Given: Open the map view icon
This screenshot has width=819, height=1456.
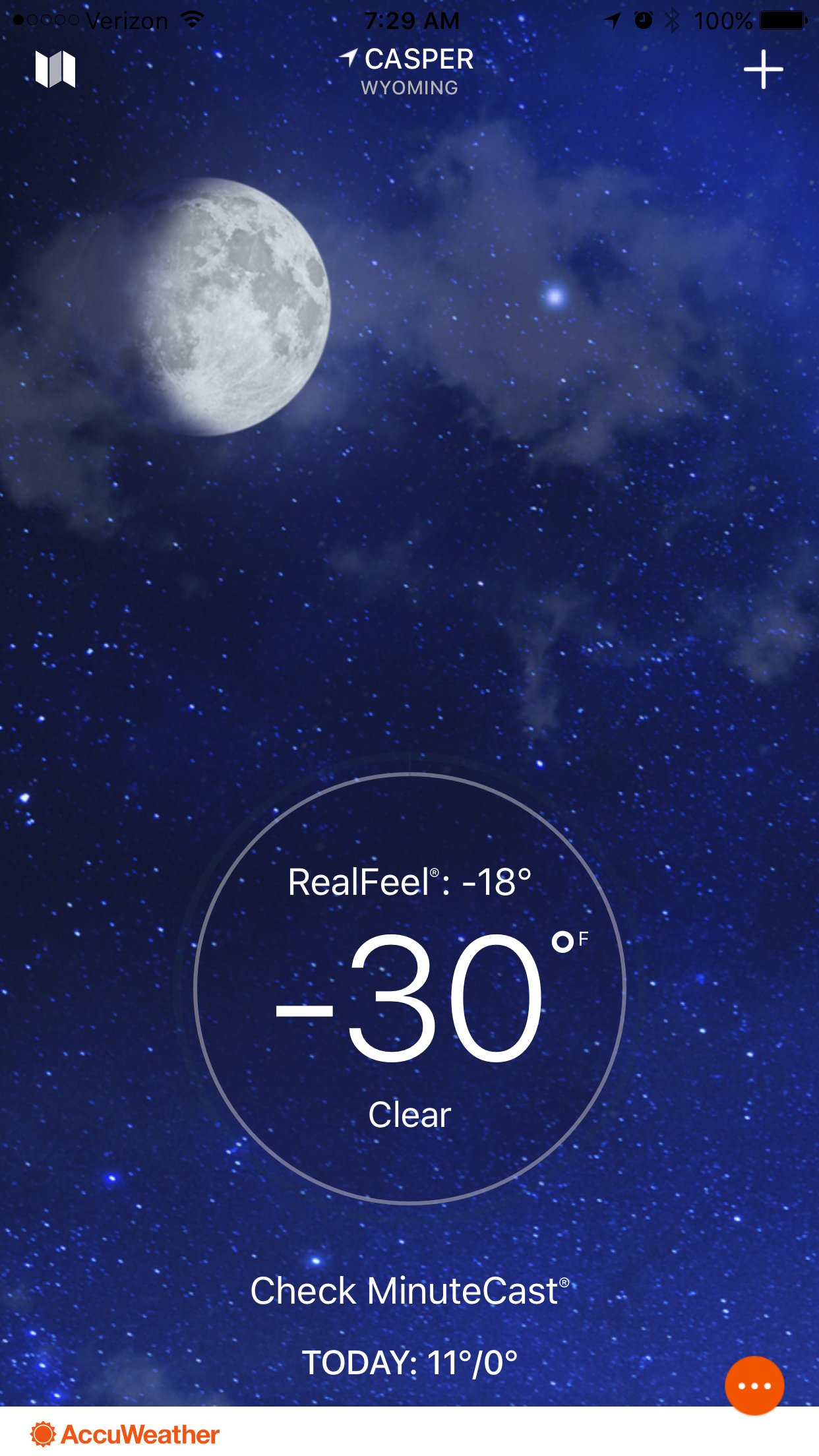Looking at the screenshot, I should tap(55, 69).
